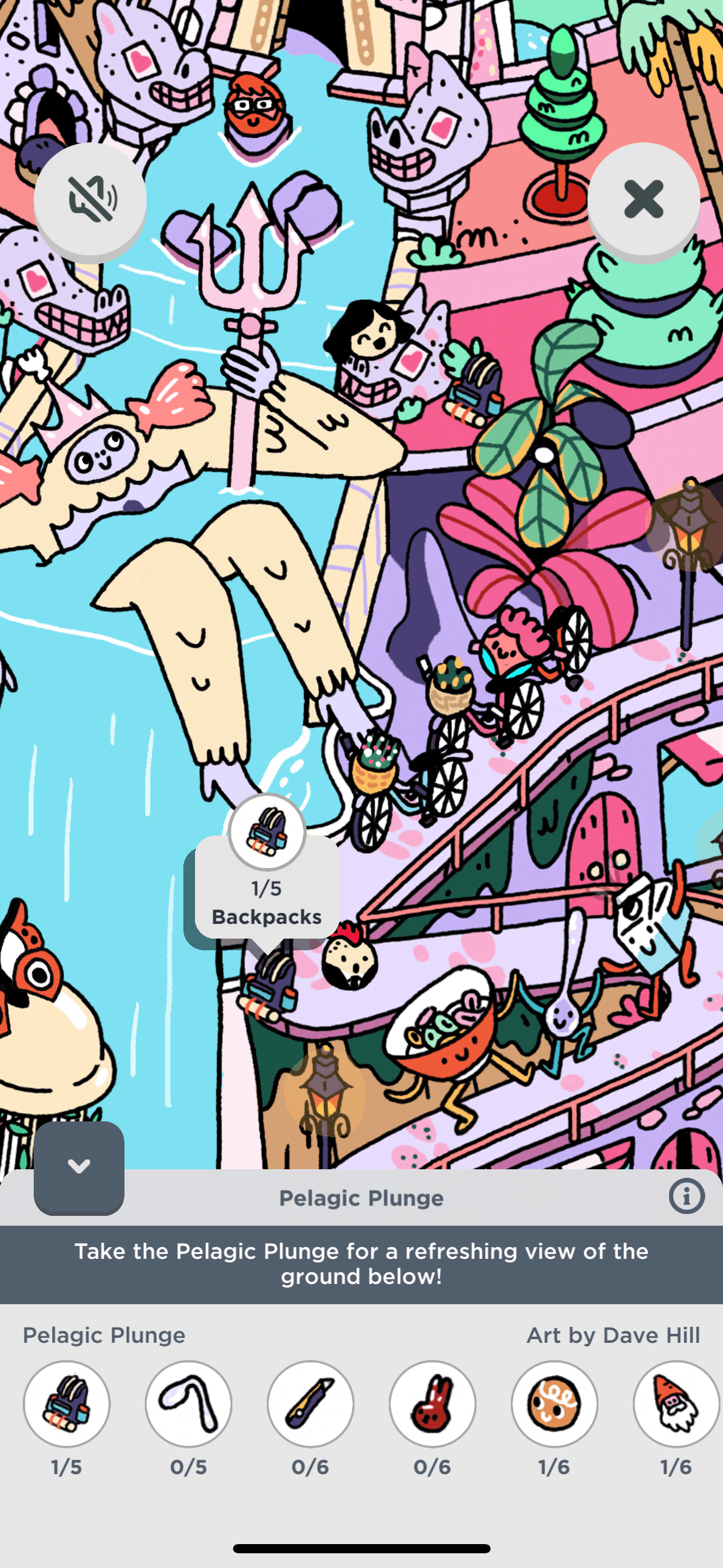The height and width of the screenshot is (1568, 723).
Task: Select the gnome item showing 1/6
Action: pyautogui.click(x=676, y=1404)
